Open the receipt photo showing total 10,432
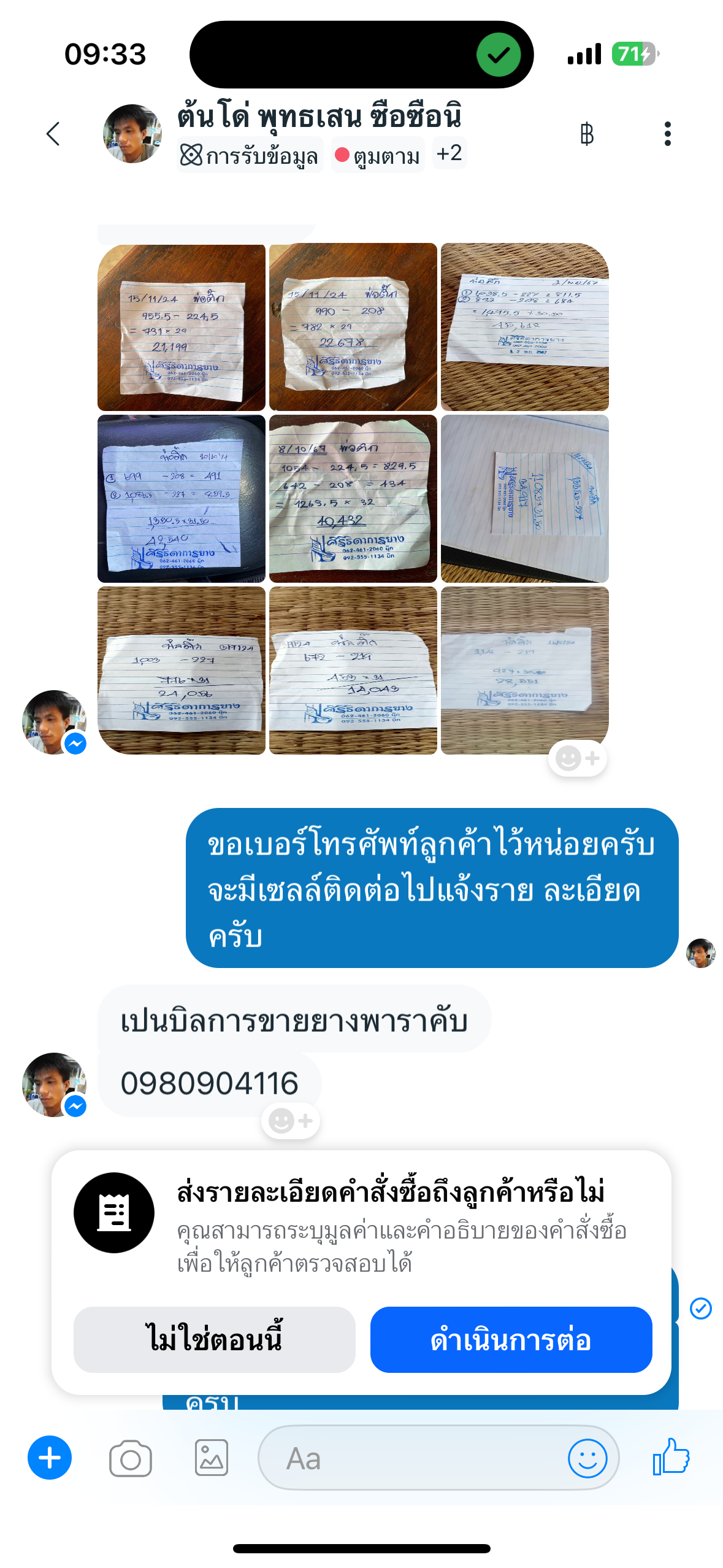 point(353,499)
